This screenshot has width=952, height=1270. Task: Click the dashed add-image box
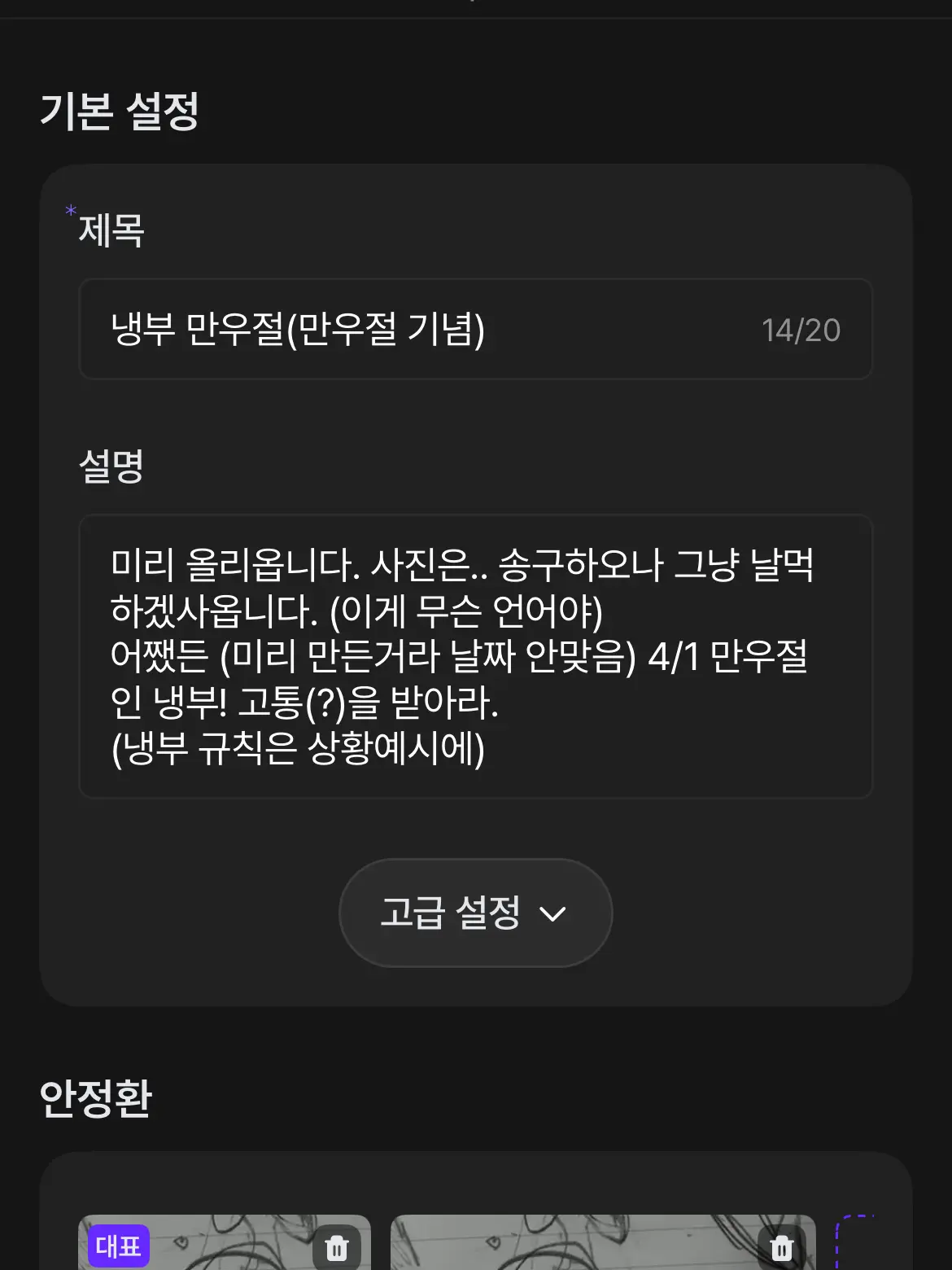pos(895,1246)
